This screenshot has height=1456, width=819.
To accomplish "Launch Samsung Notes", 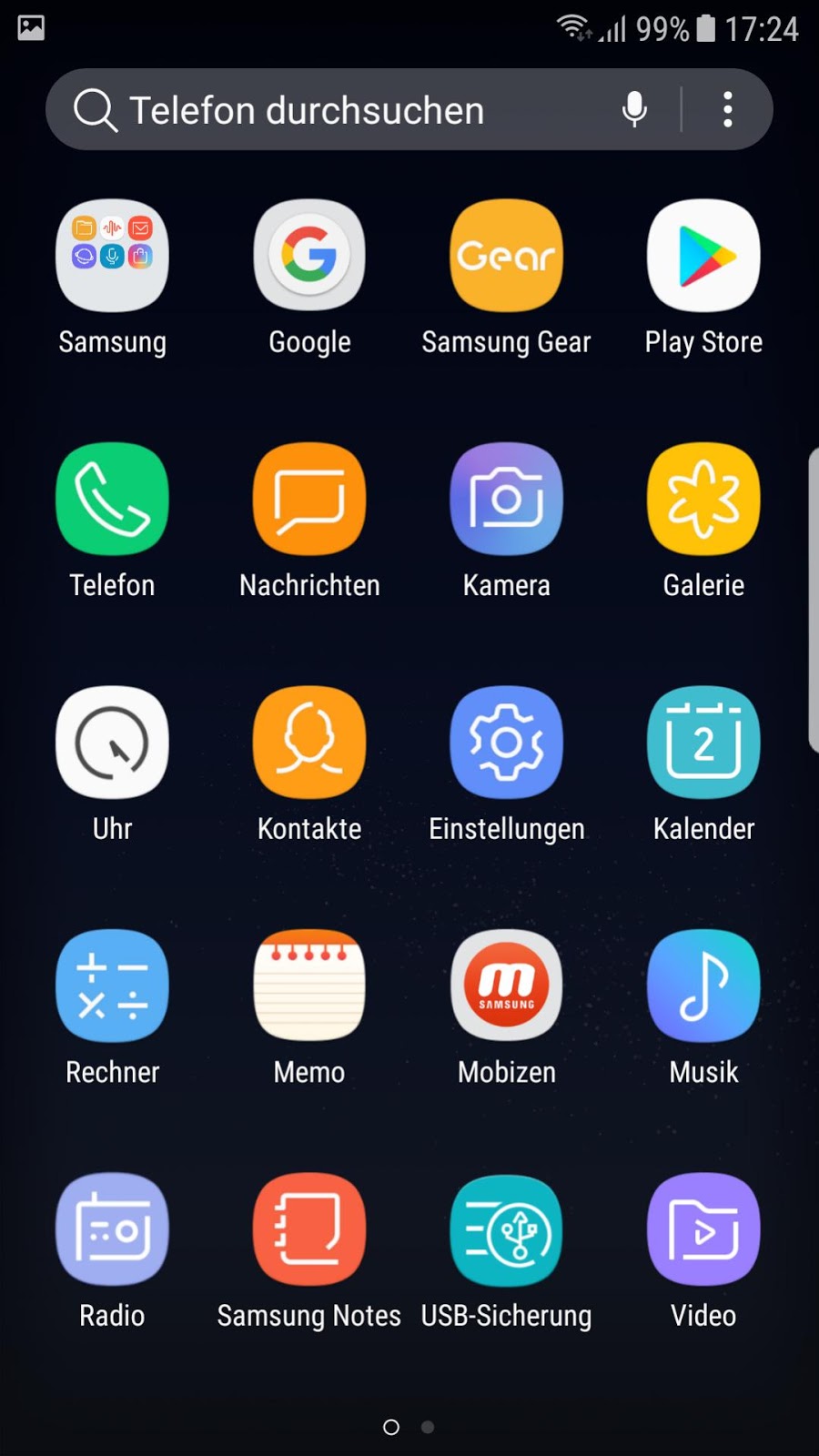I will [309, 1230].
